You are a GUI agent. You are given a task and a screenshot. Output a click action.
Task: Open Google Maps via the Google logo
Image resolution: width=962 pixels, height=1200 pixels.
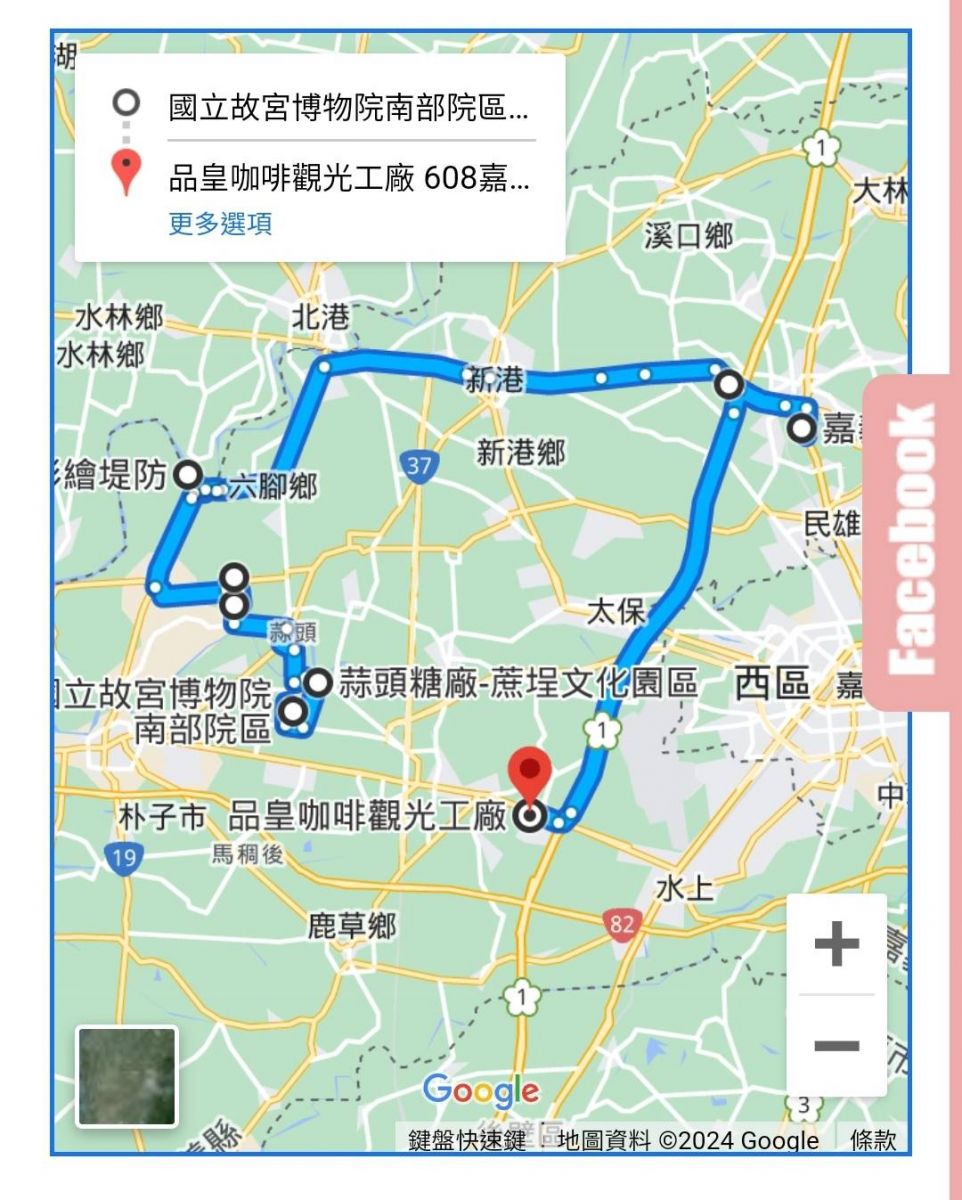pos(481,1090)
